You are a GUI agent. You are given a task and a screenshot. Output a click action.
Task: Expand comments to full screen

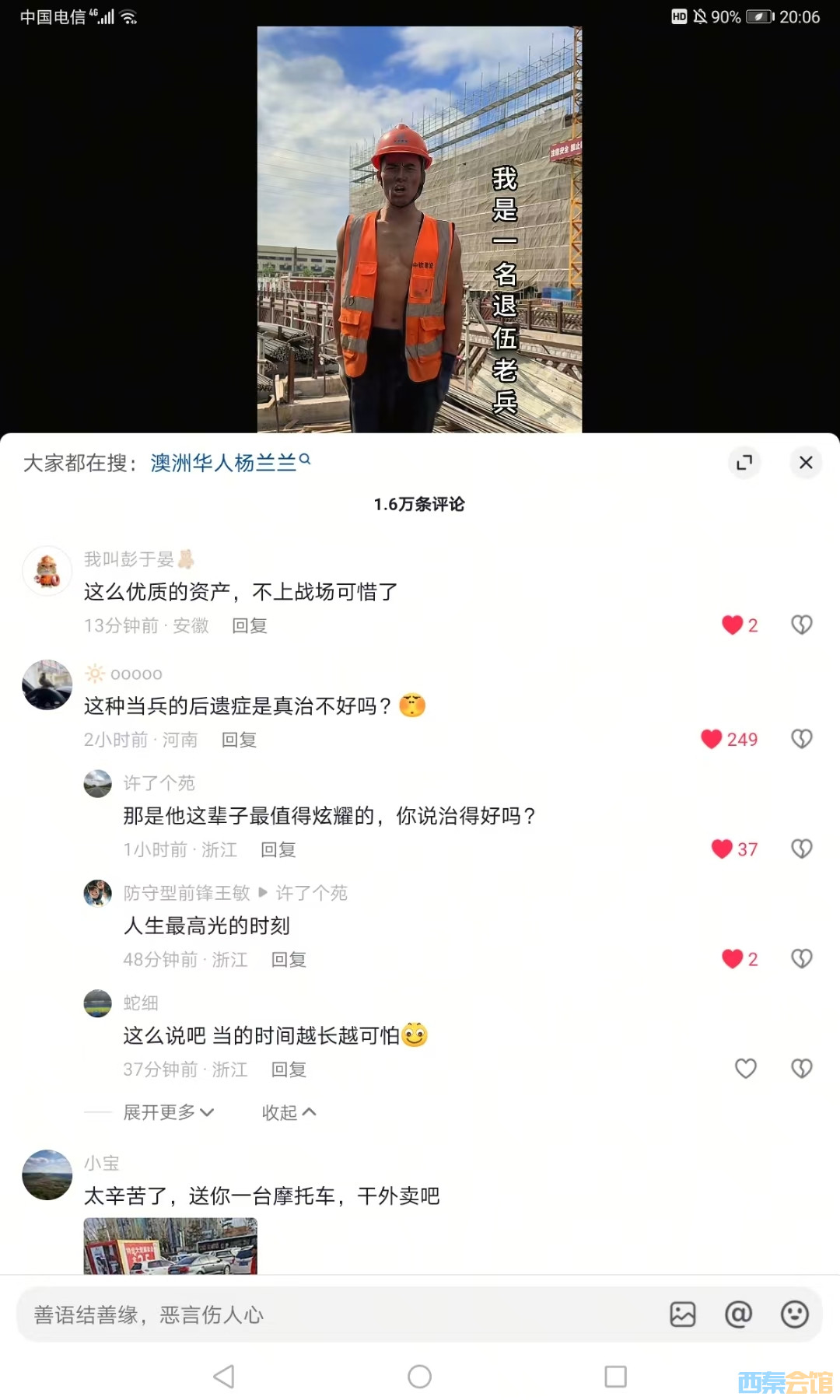coord(744,463)
